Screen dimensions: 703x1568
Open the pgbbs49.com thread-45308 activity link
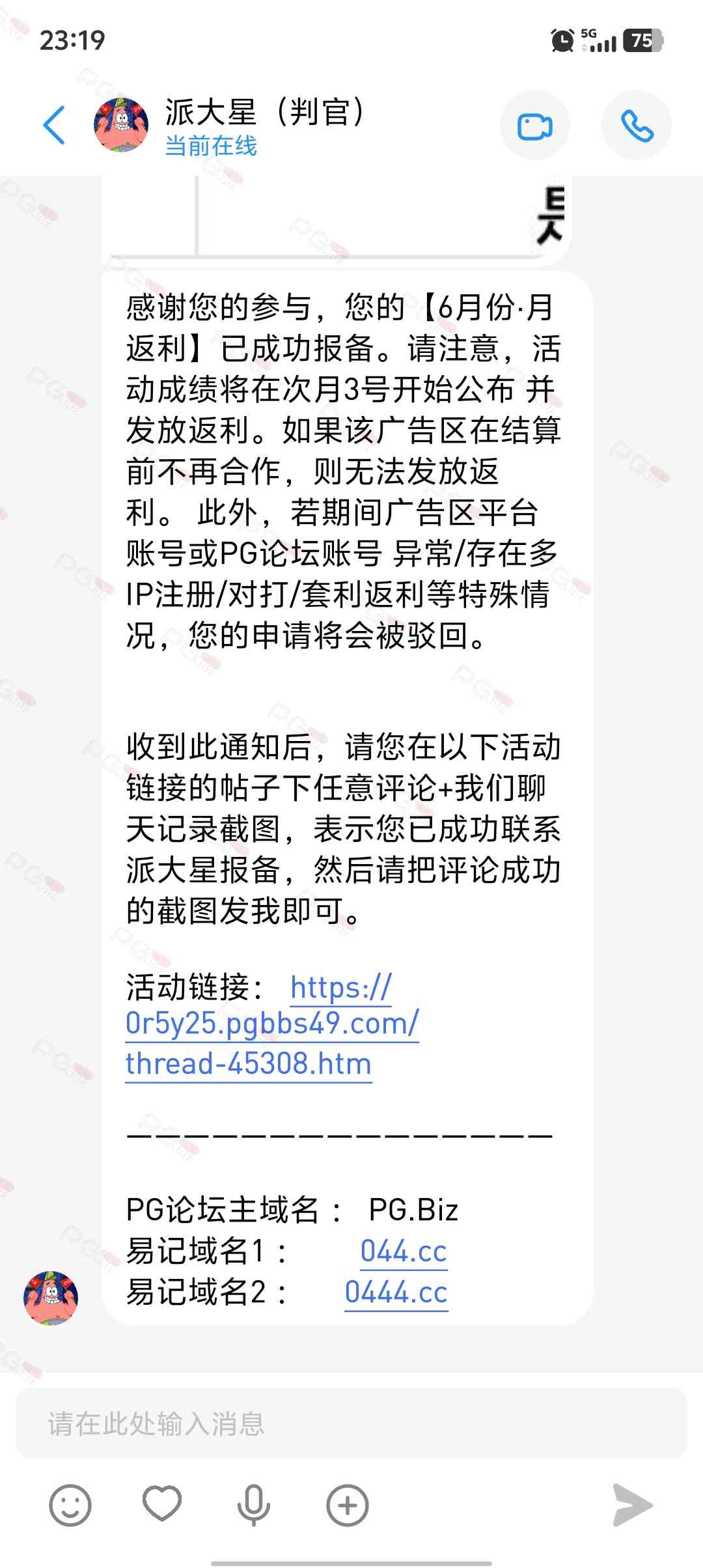point(272,1026)
